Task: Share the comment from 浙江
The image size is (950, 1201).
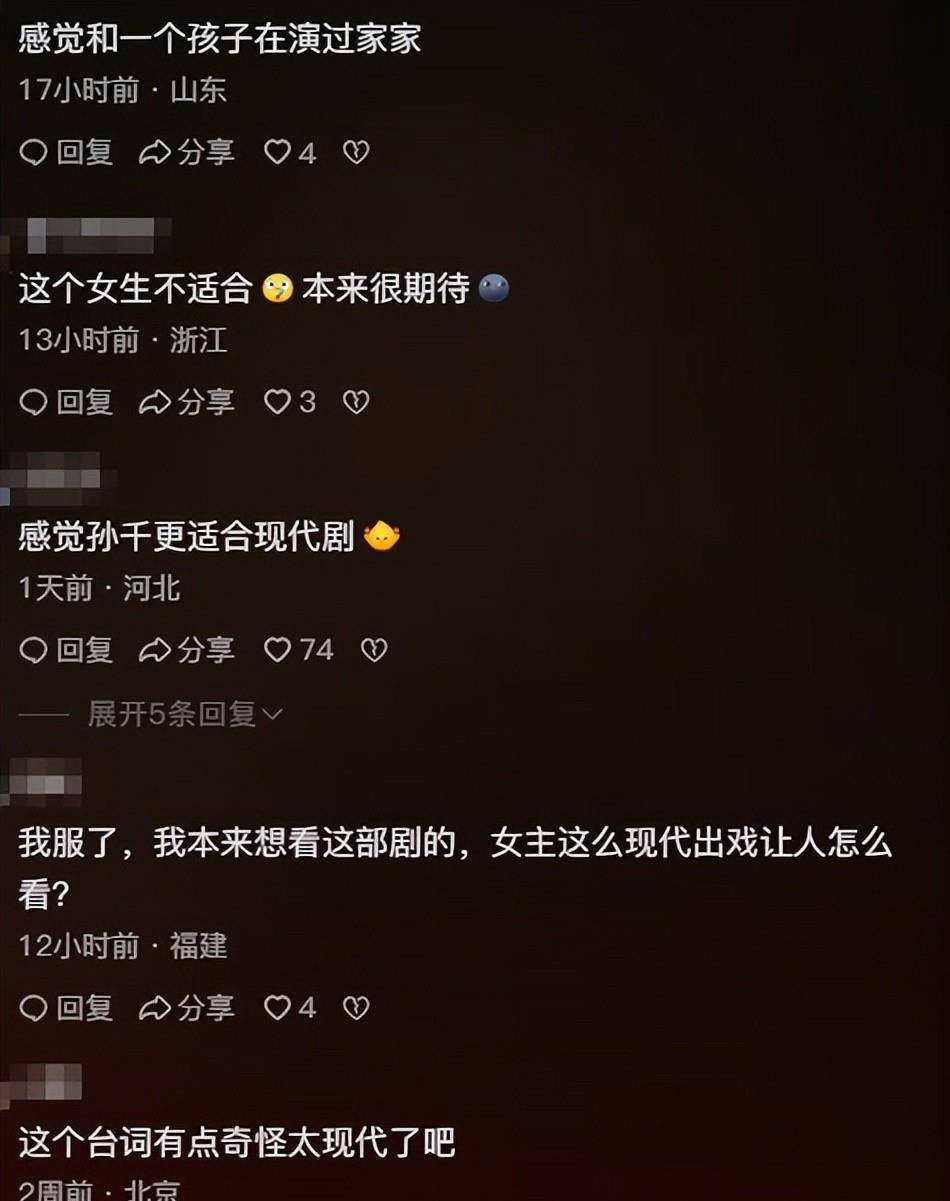Action: click(187, 402)
